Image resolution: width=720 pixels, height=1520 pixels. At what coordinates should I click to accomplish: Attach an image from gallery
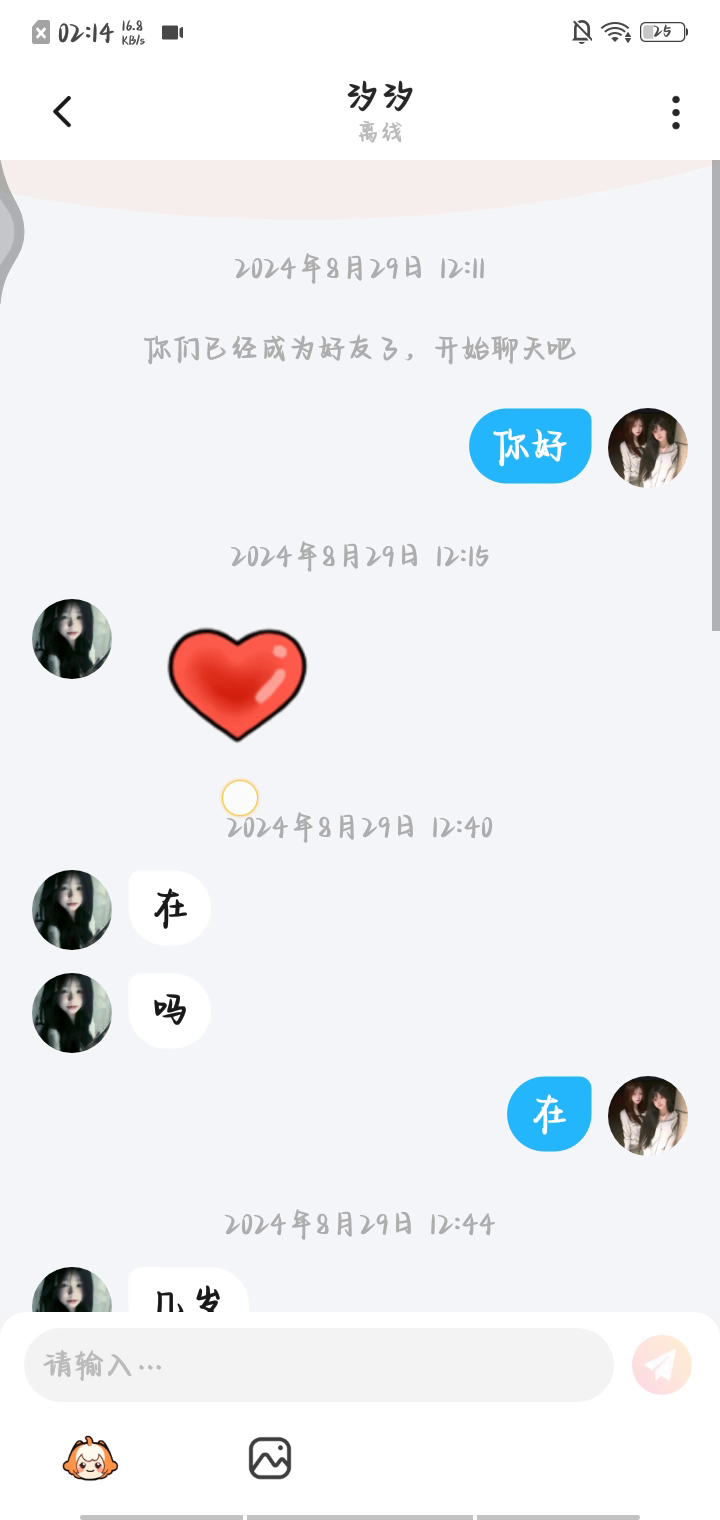269,1458
